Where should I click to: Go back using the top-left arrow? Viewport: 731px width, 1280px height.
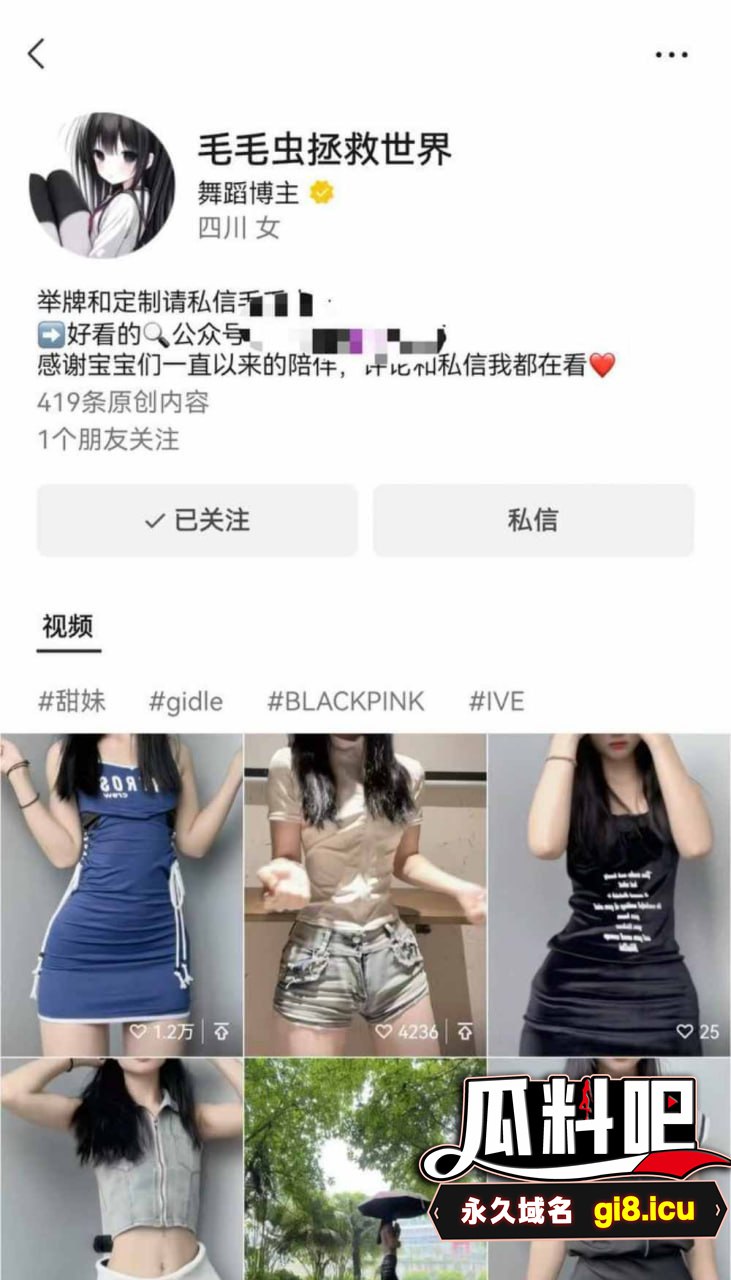tap(37, 53)
